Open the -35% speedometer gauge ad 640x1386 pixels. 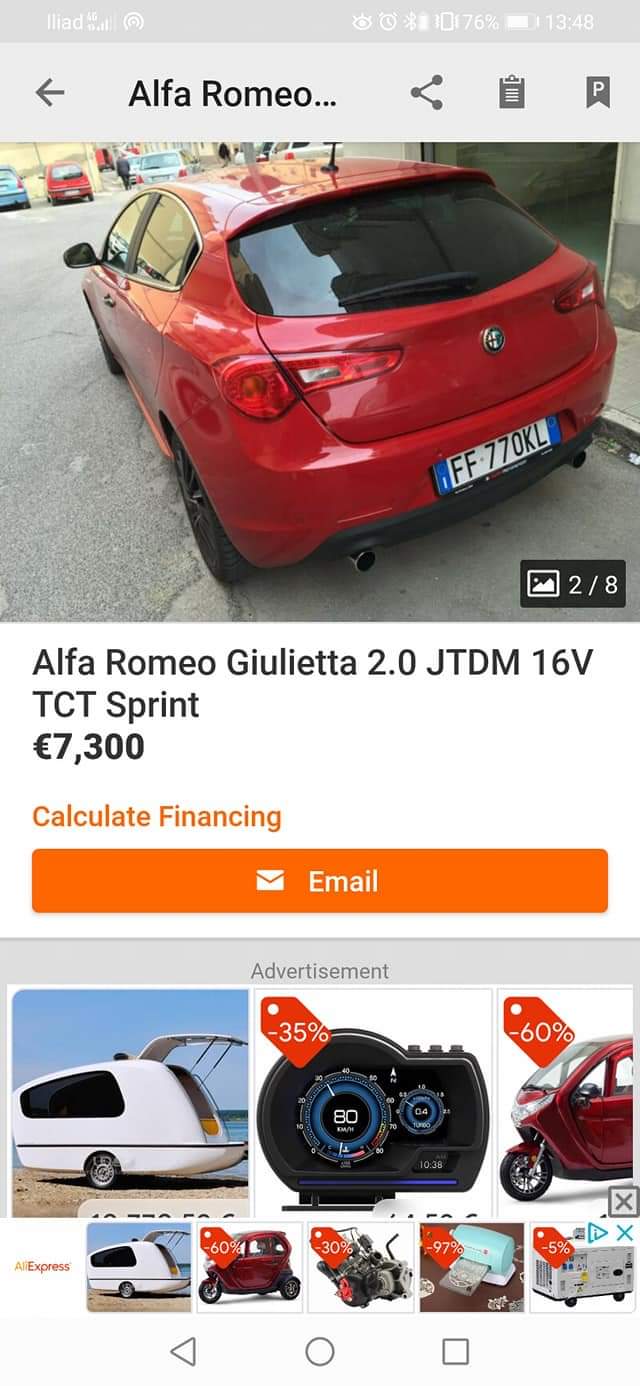click(372, 1100)
